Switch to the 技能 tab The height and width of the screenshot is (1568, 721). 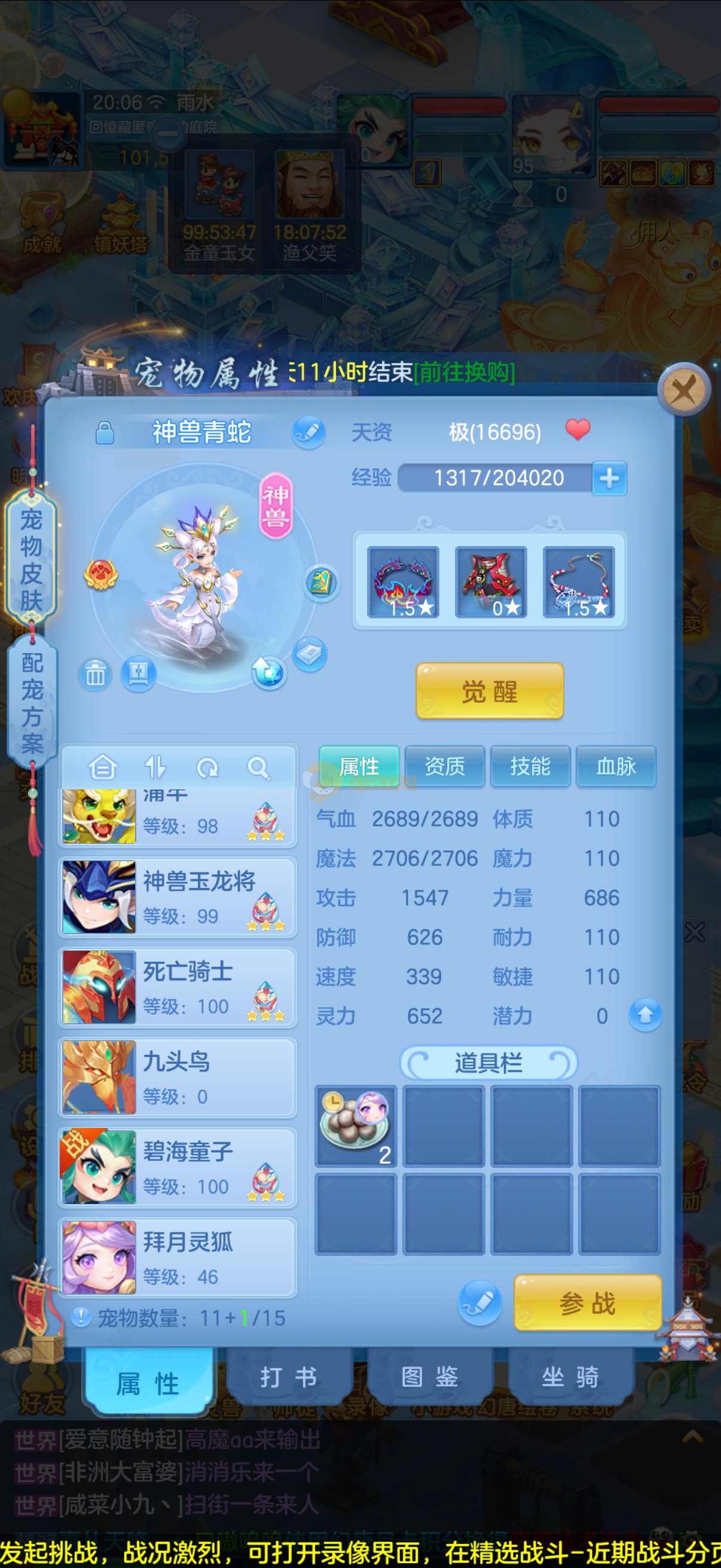(x=530, y=765)
